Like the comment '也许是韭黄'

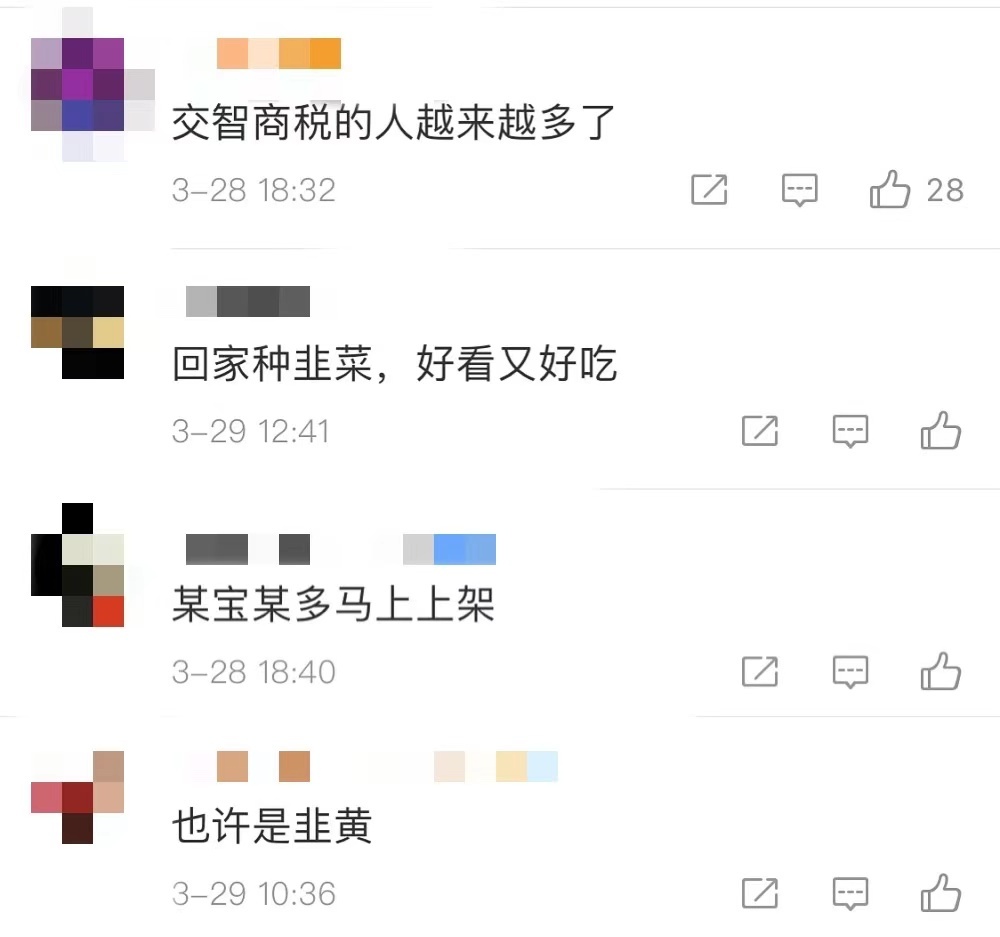point(940,893)
